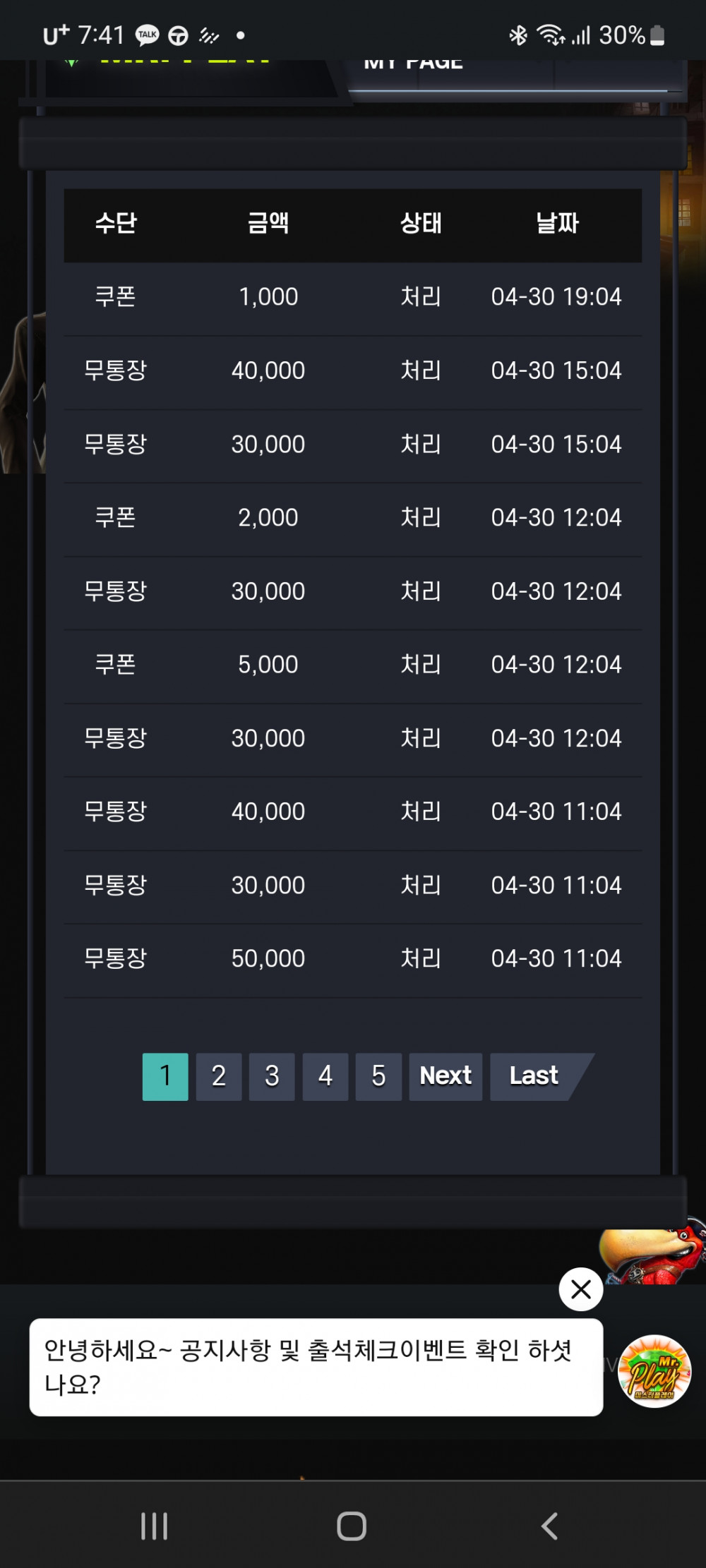
Task: Open the greeting message about 출석체크이벤트
Action: pos(316,1367)
